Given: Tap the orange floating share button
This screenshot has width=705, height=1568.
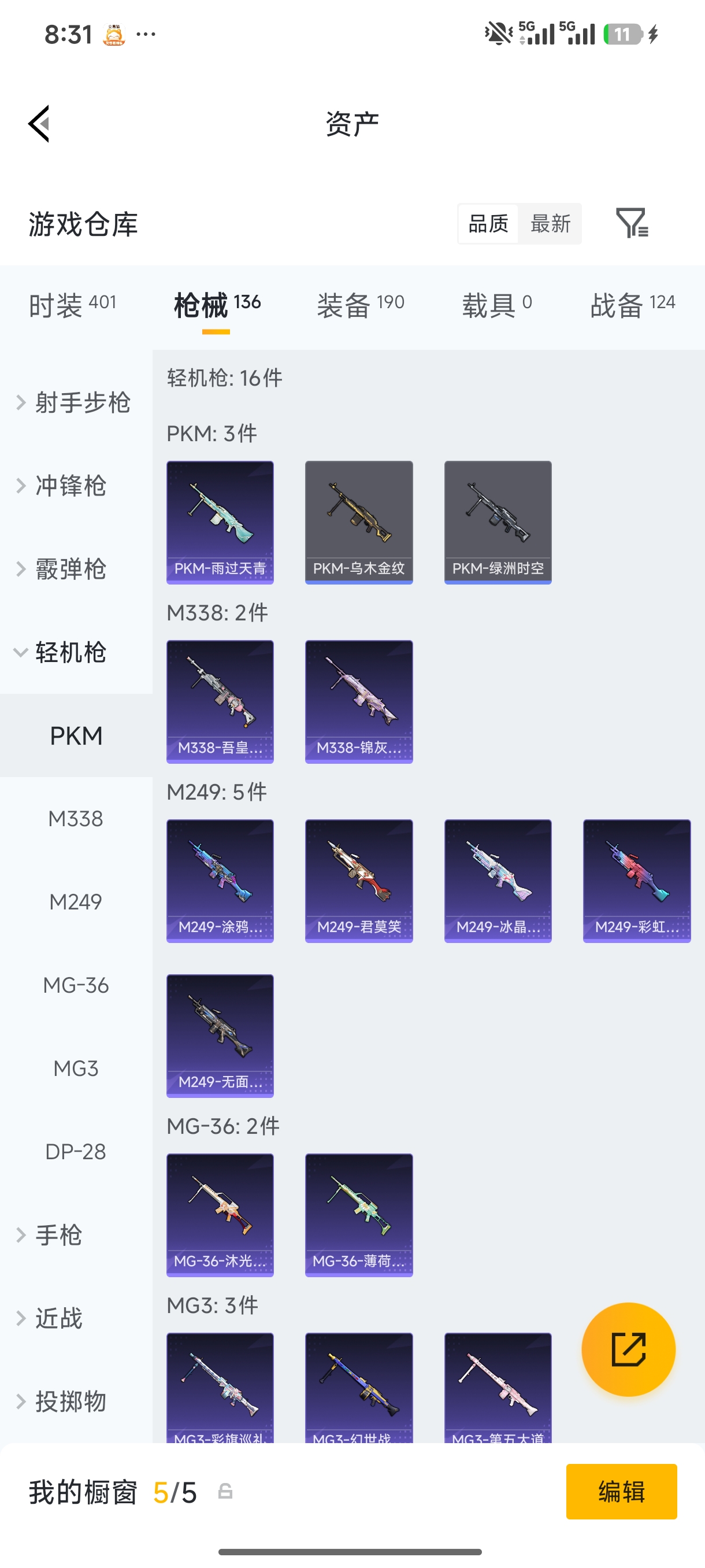Looking at the screenshot, I should [628, 1349].
